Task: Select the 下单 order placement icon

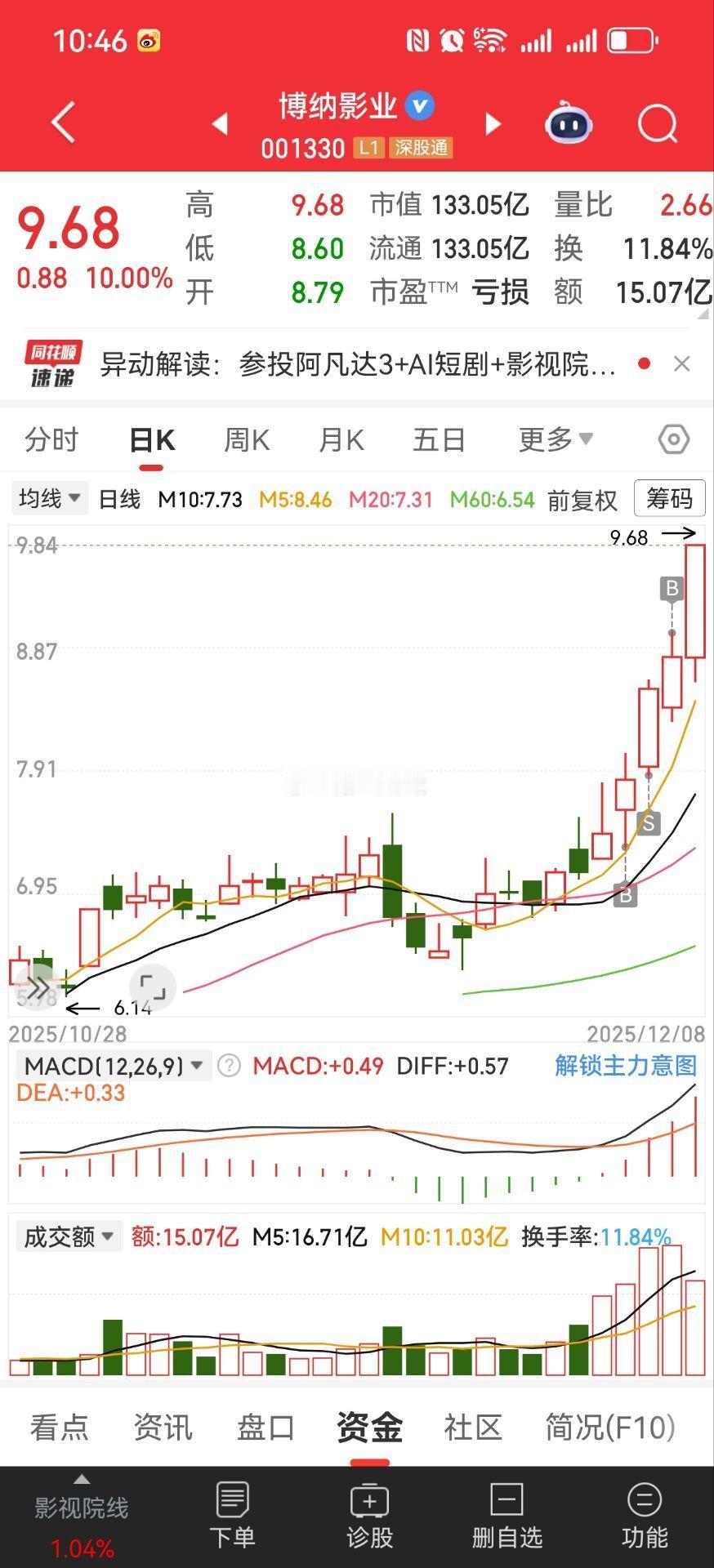Action: pos(232,1515)
